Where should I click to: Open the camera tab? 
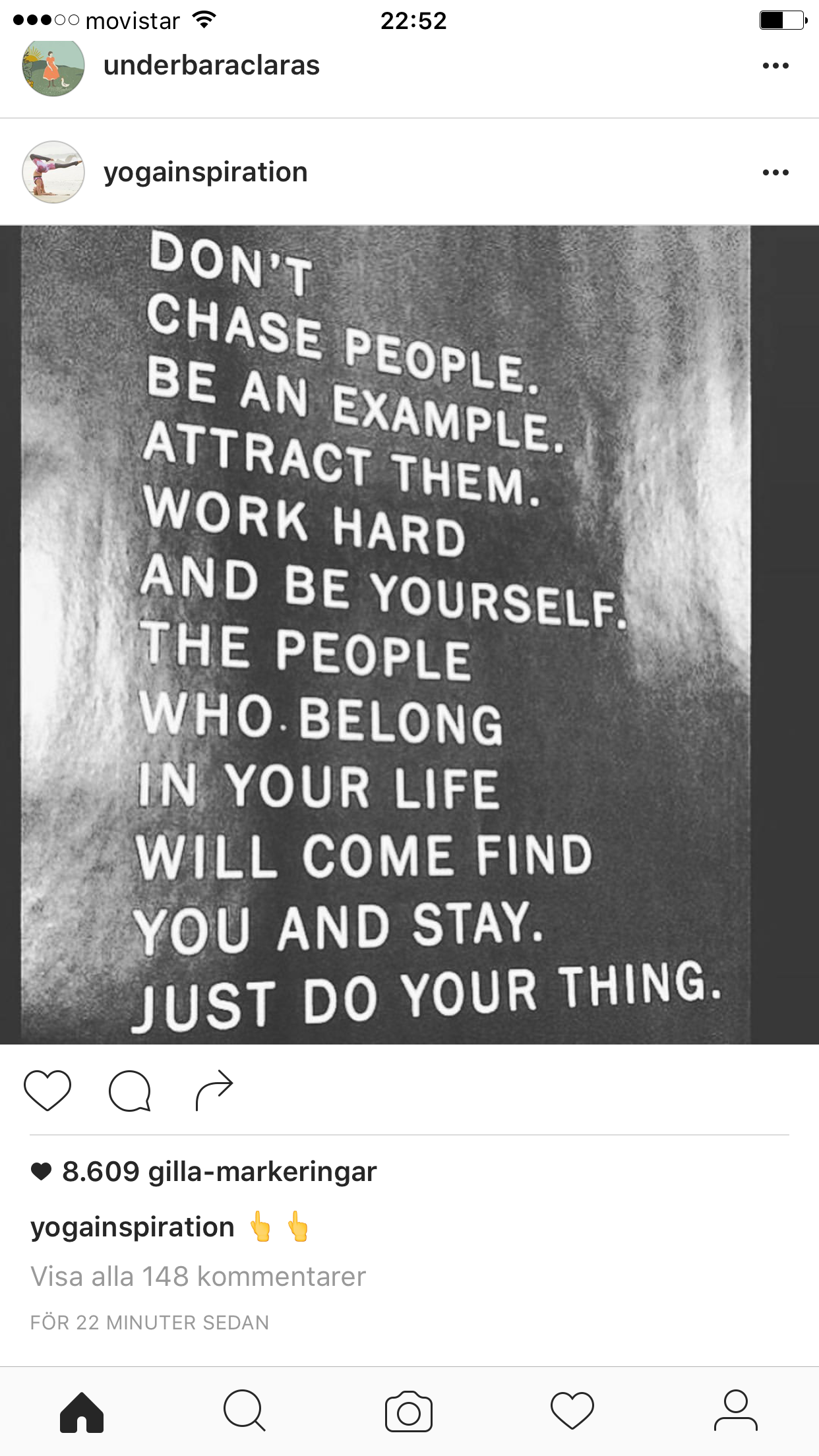[409, 1412]
